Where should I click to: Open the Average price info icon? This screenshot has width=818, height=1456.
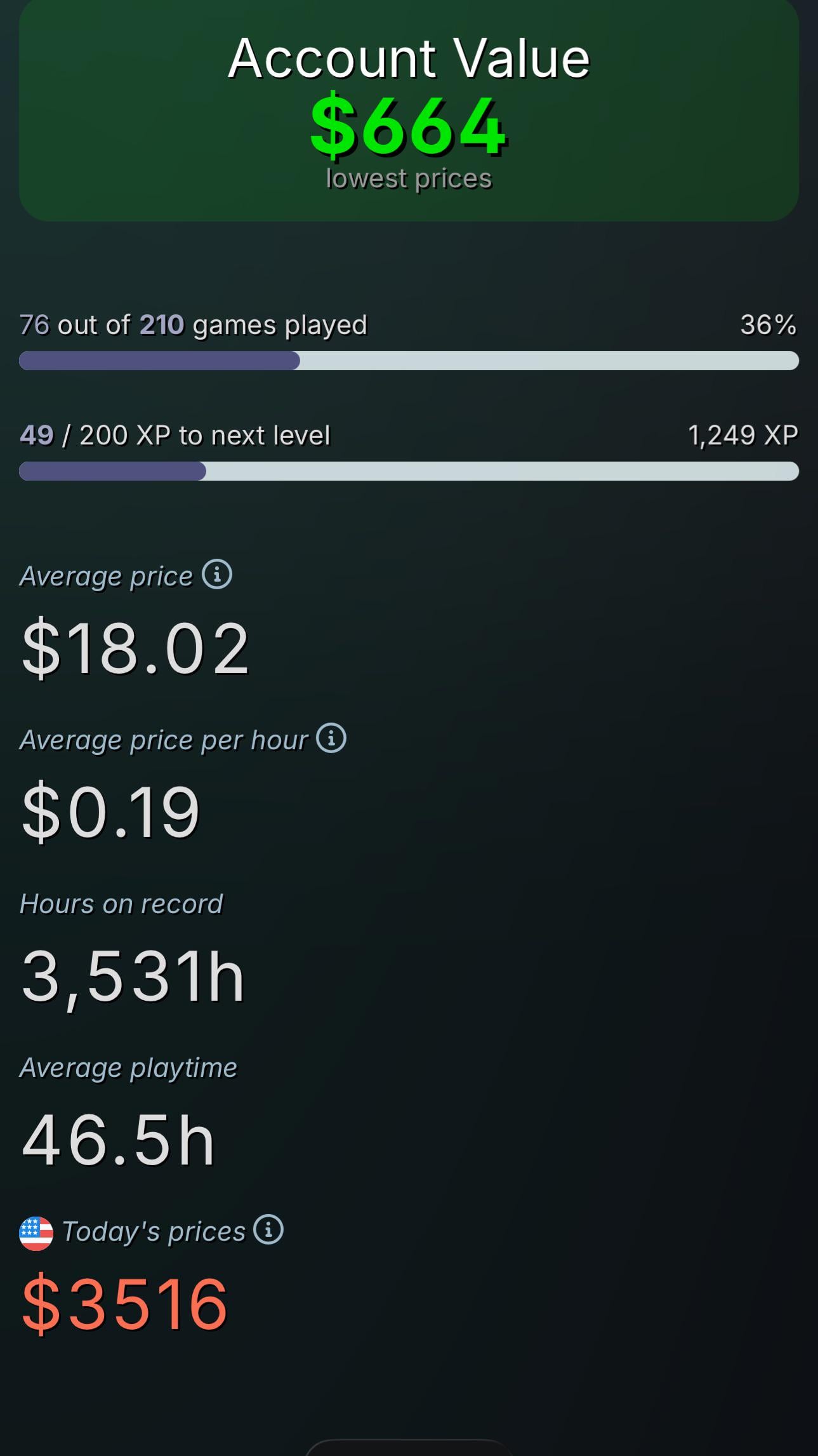pos(217,575)
